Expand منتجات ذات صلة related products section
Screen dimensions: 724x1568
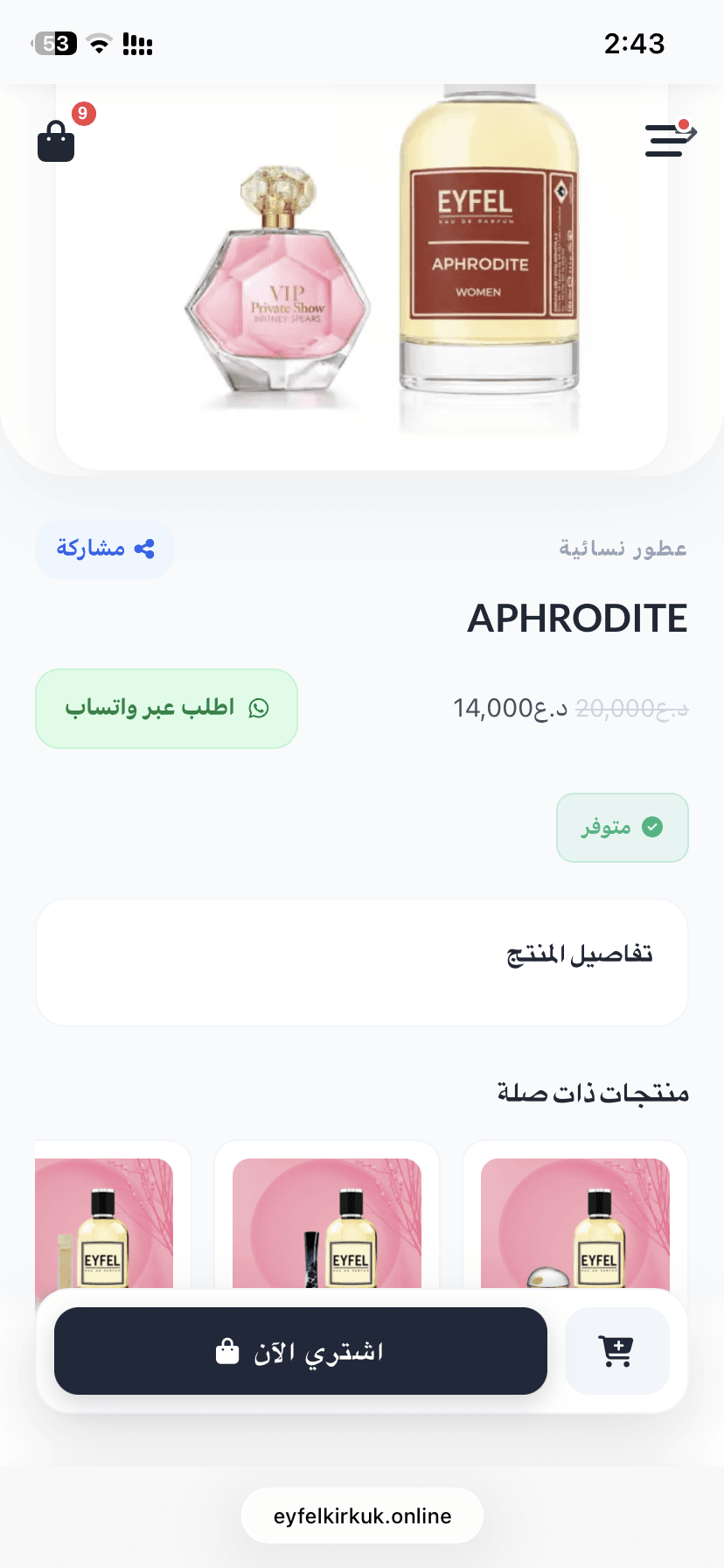point(595,1092)
